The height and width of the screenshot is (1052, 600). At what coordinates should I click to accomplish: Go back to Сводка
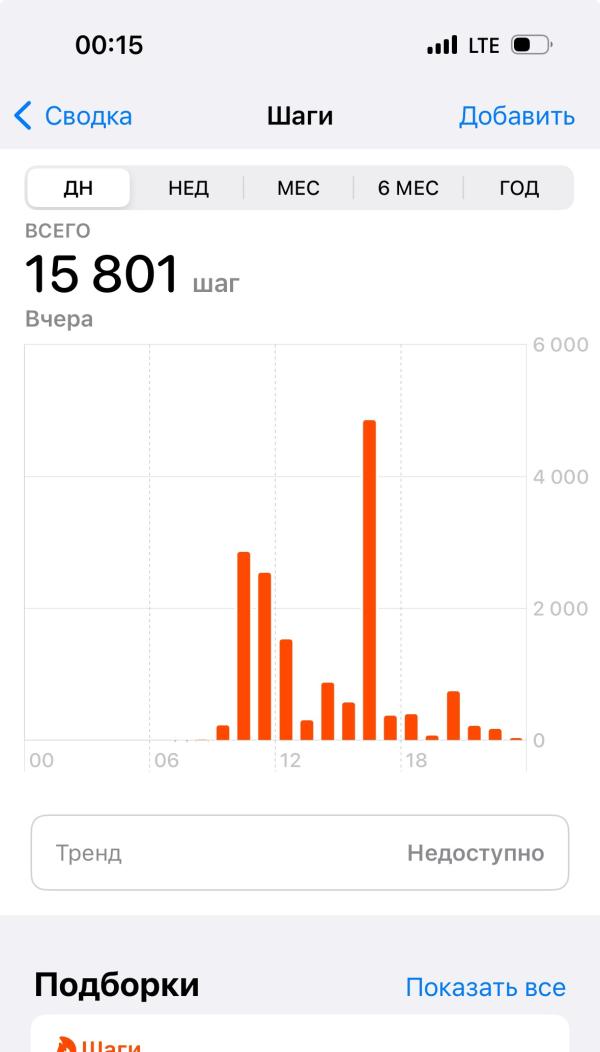[x=74, y=116]
